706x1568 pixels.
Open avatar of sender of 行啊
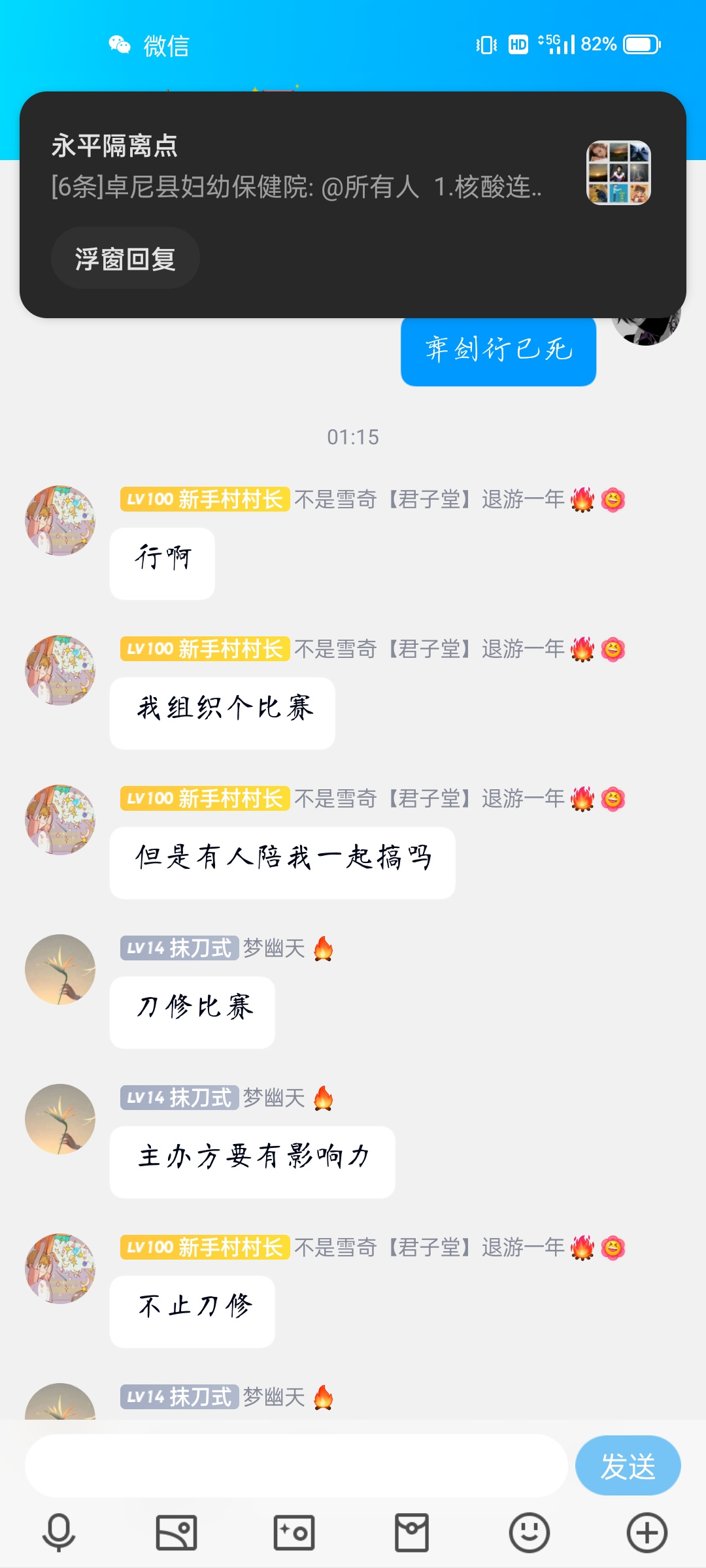[60, 521]
